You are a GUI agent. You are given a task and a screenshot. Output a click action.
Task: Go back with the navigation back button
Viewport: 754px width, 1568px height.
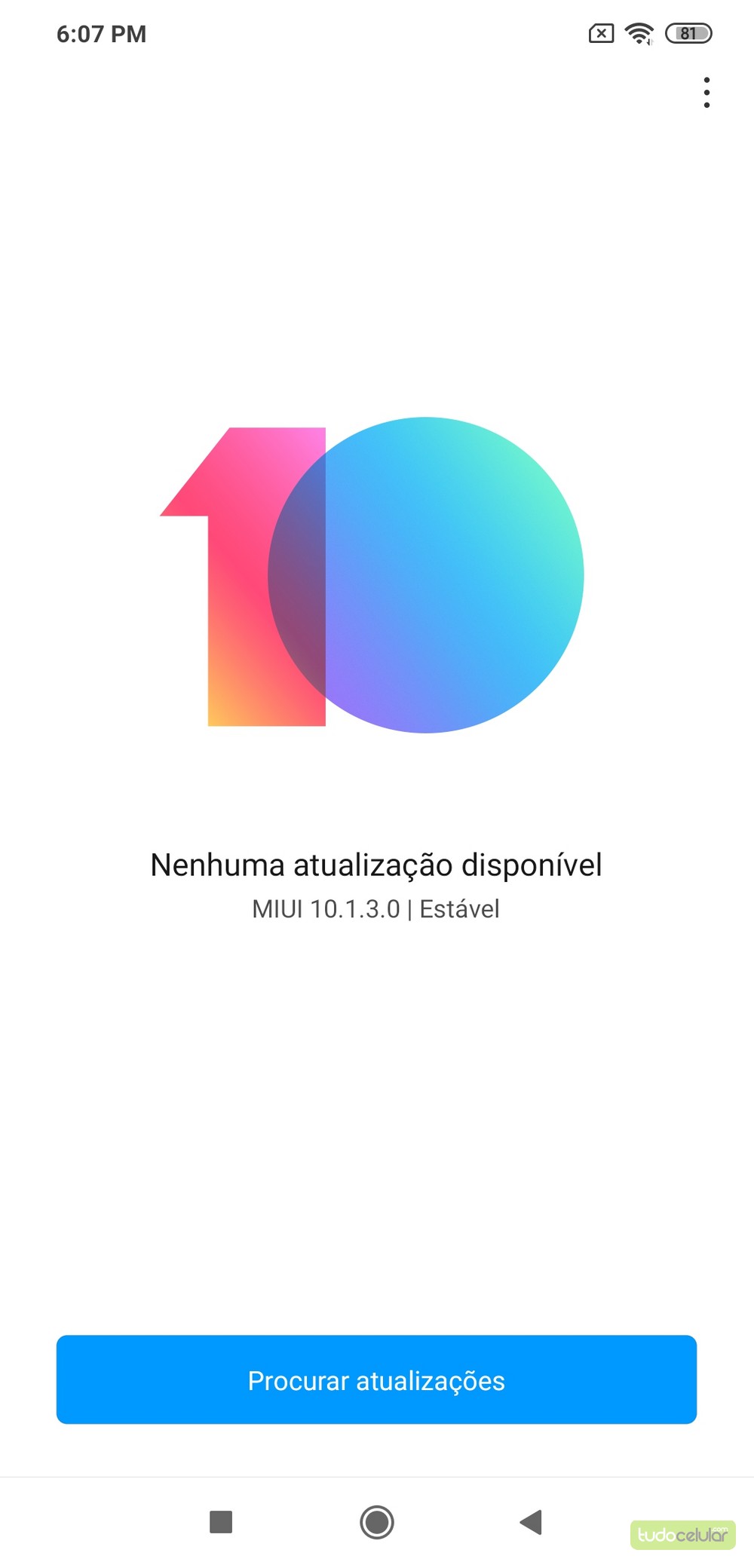[532, 1522]
